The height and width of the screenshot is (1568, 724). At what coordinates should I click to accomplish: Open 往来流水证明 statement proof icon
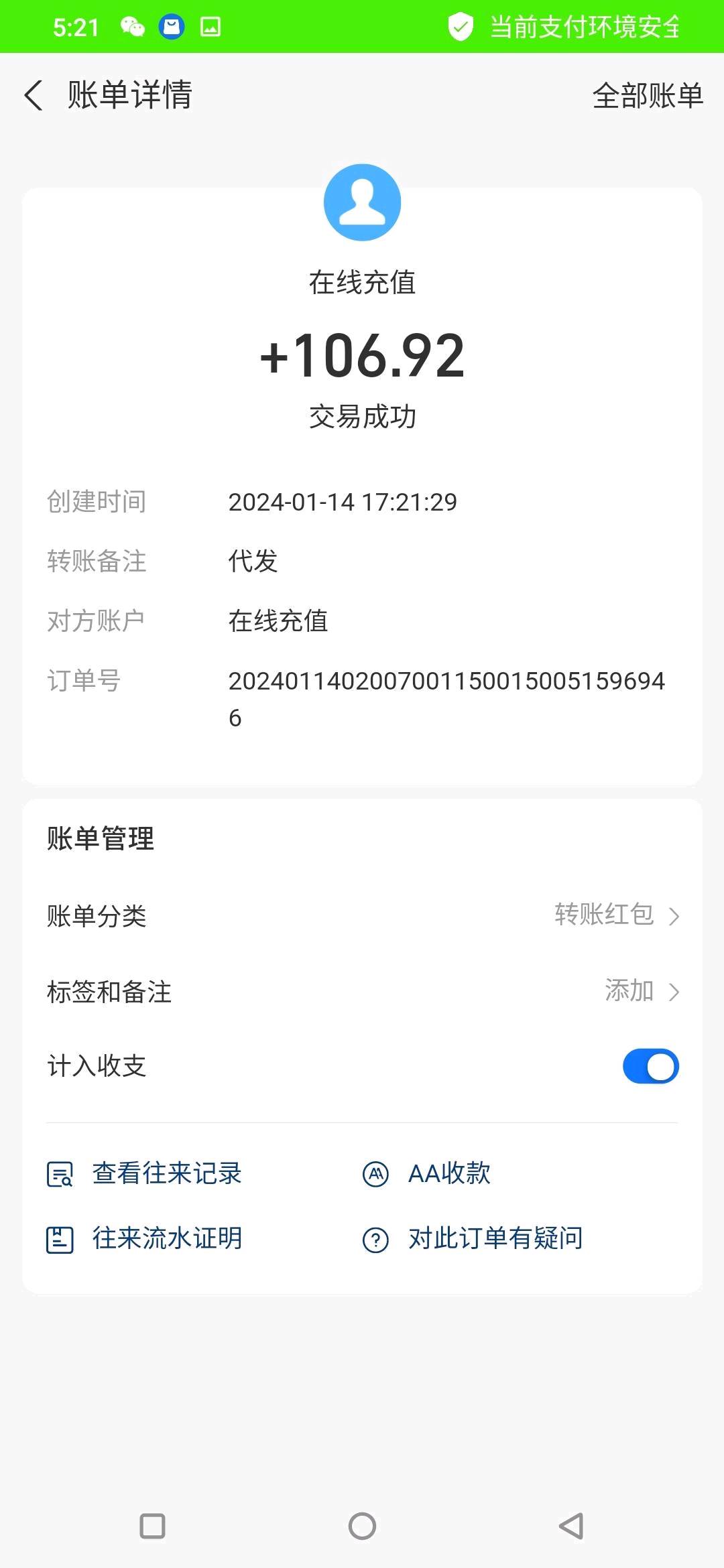pyautogui.click(x=60, y=1238)
